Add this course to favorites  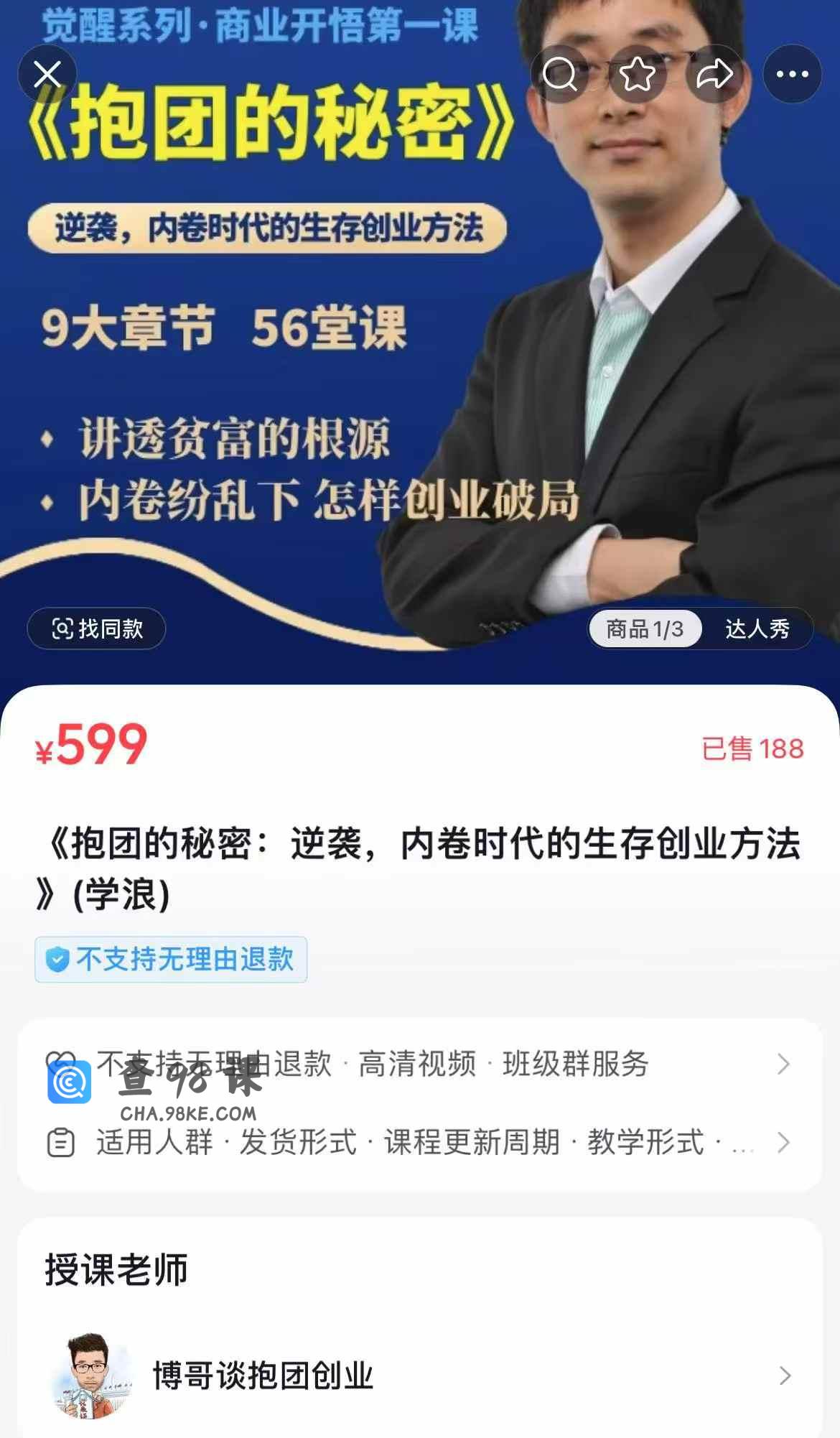click(638, 74)
